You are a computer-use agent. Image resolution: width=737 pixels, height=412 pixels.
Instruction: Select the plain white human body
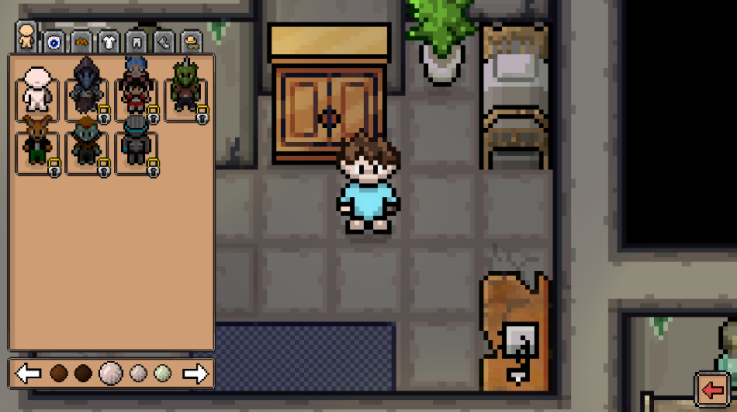pyautogui.click(x=38, y=88)
